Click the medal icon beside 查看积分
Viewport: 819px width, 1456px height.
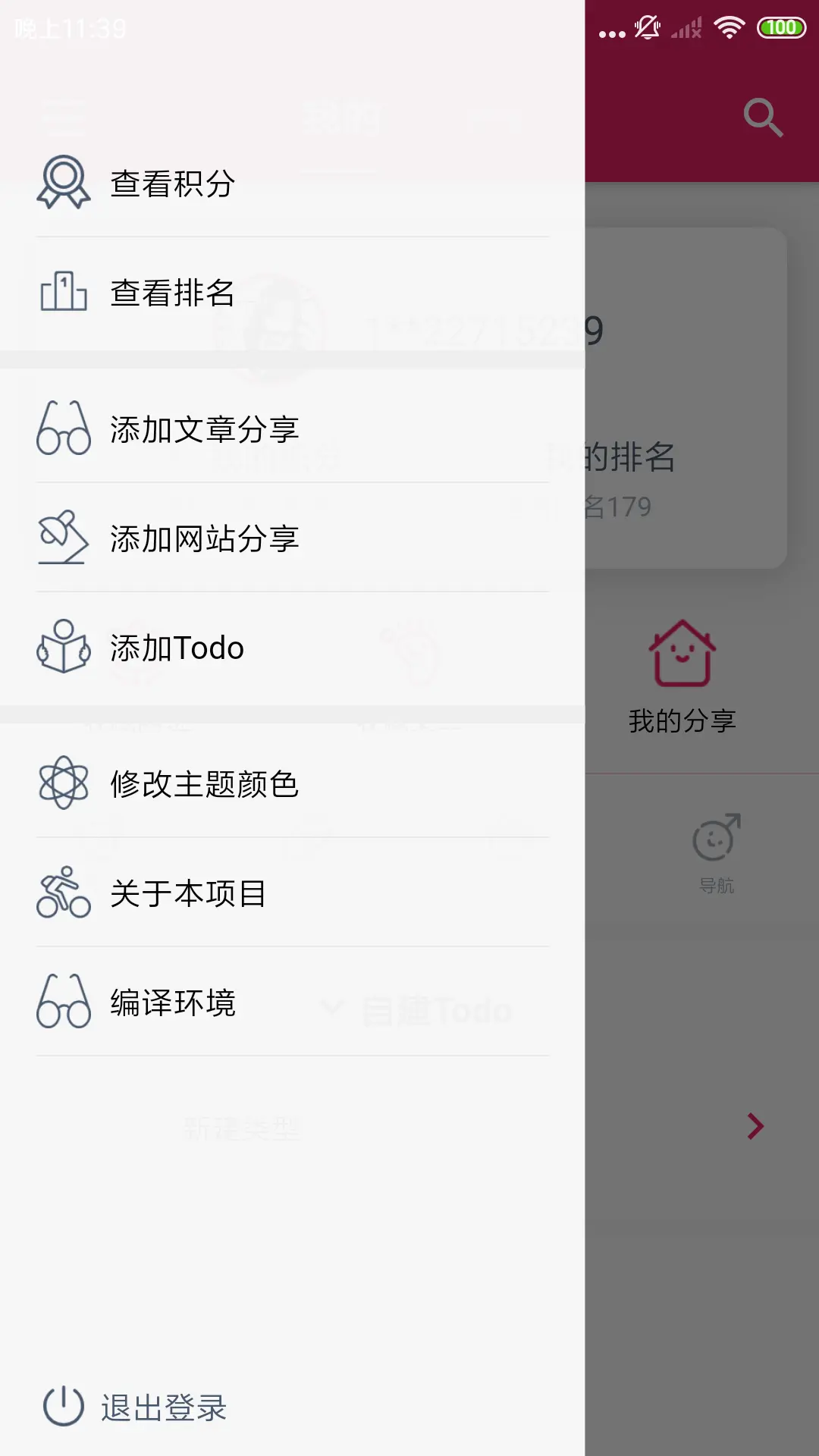click(x=64, y=182)
